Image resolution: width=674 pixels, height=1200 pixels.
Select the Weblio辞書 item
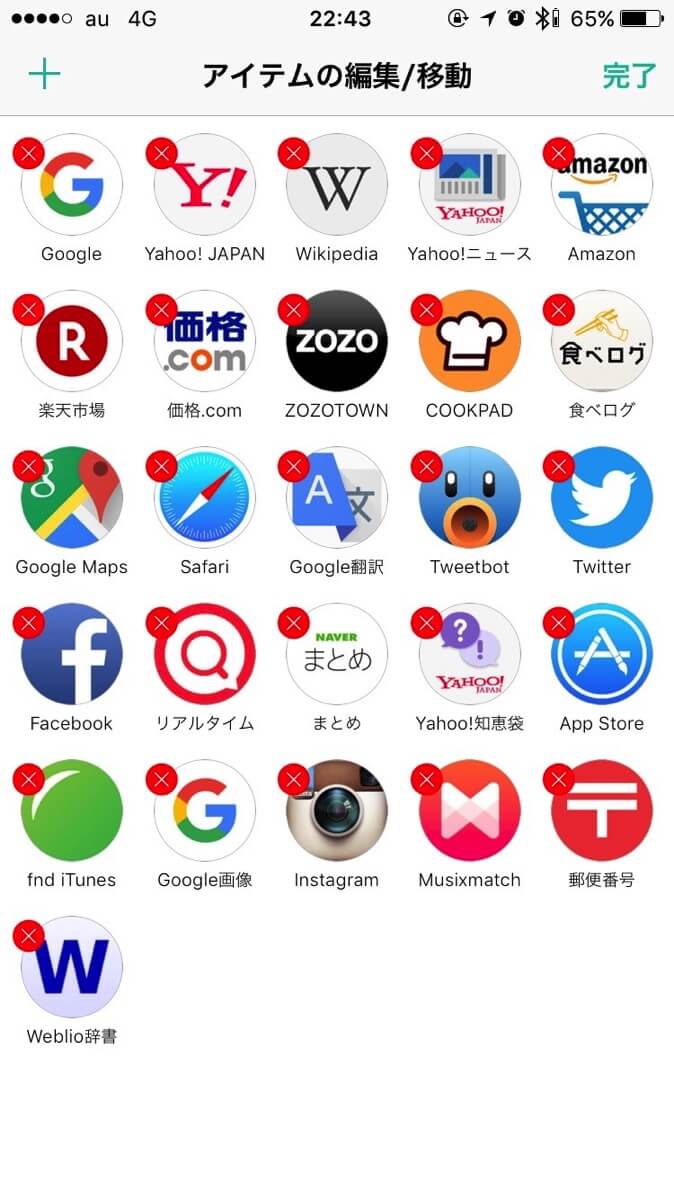72,968
